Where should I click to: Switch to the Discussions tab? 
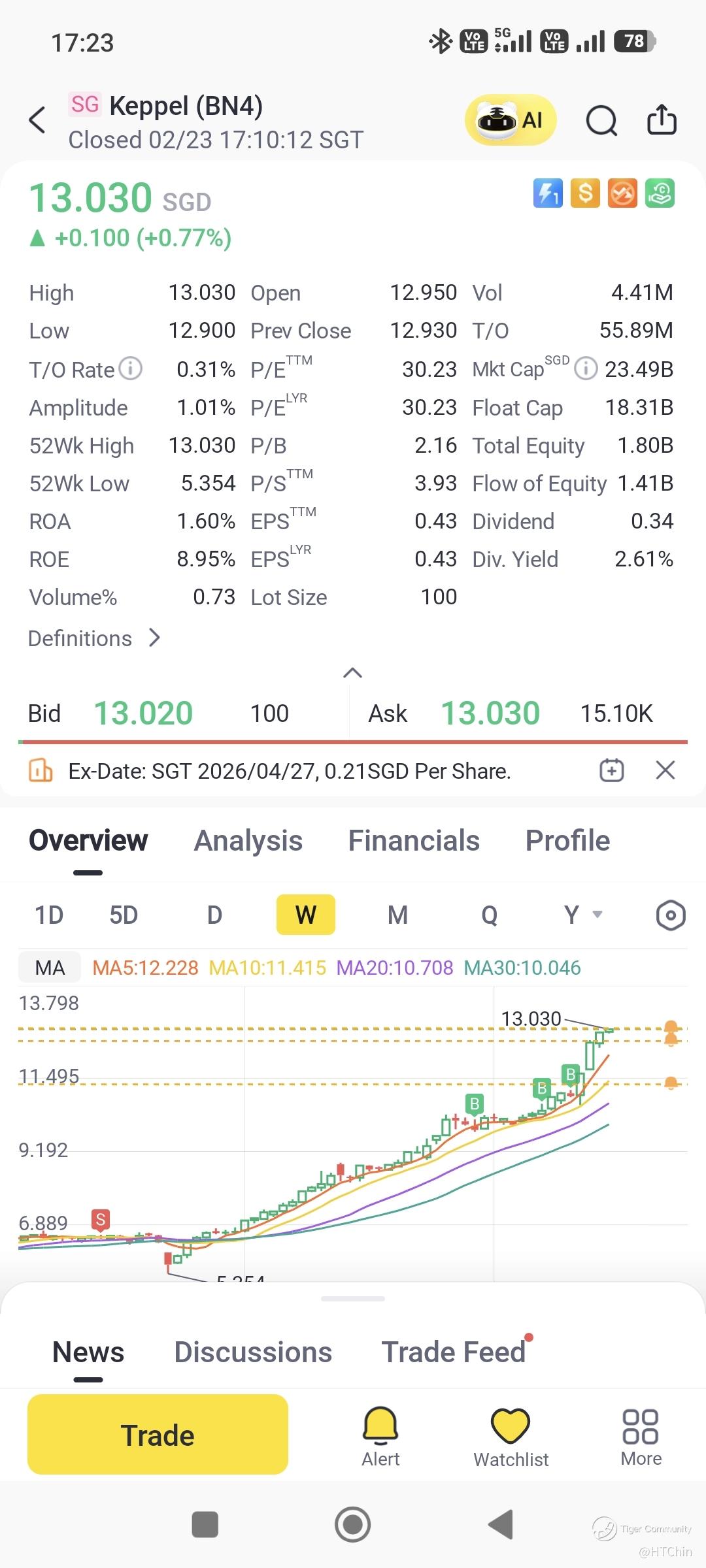point(253,1352)
